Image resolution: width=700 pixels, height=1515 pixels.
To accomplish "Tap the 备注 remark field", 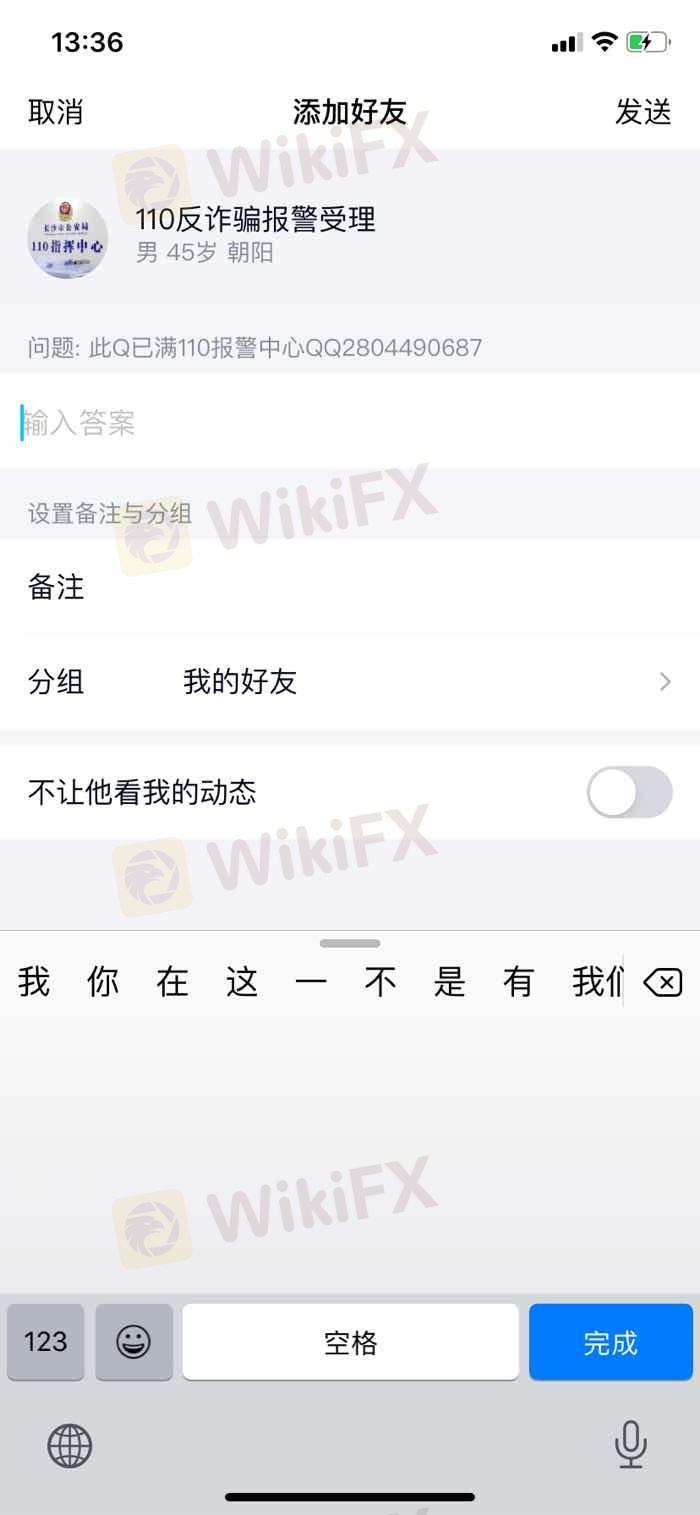I will click(x=350, y=587).
